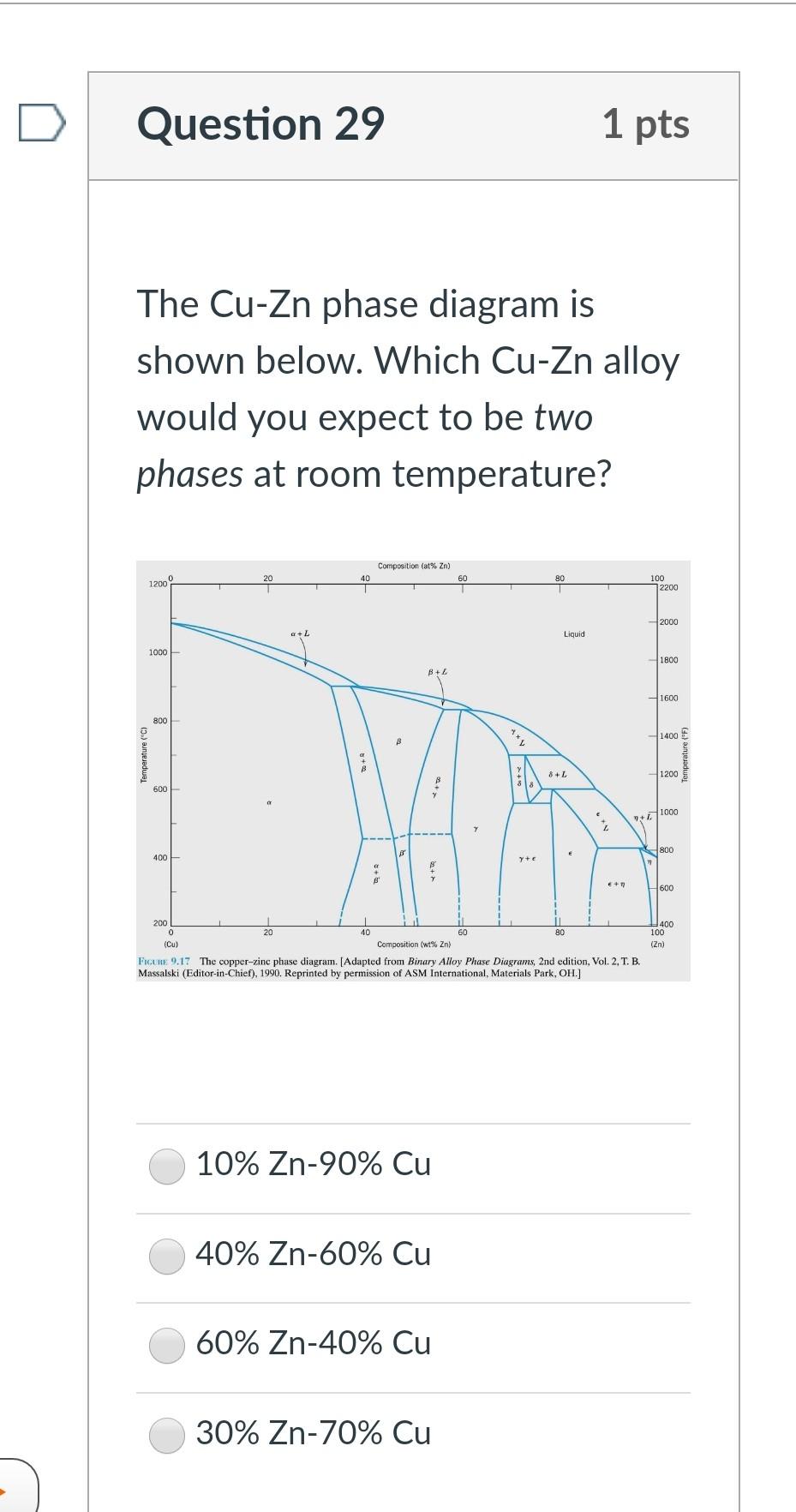Image resolution: width=796 pixels, height=1512 pixels.
Task: Click the Temperature (°C) axis label
Action: tap(144, 754)
